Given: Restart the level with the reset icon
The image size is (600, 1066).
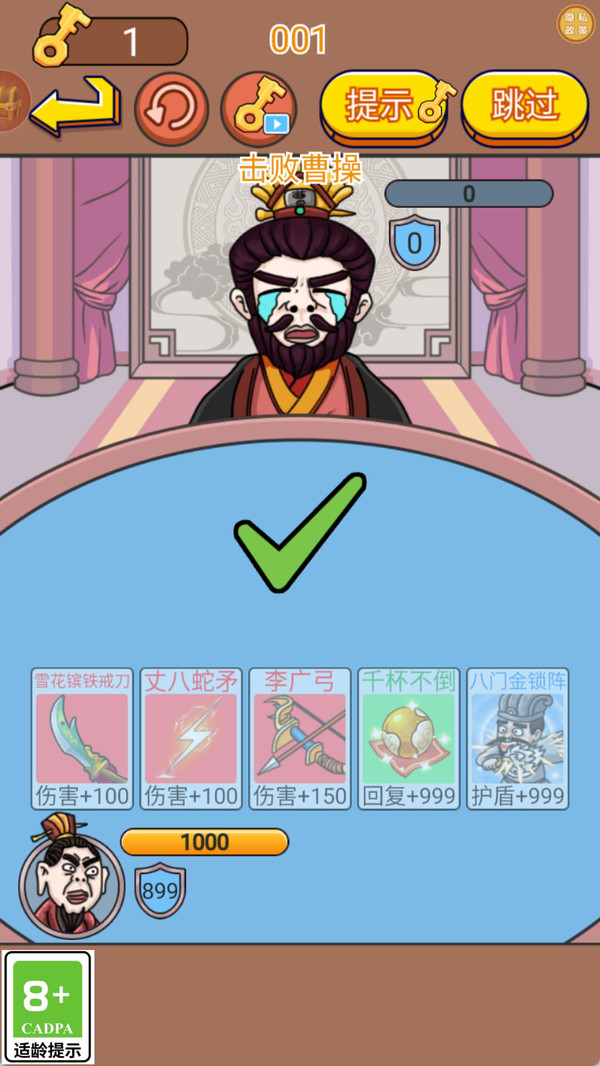Looking at the screenshot, I should pos(171,106).
